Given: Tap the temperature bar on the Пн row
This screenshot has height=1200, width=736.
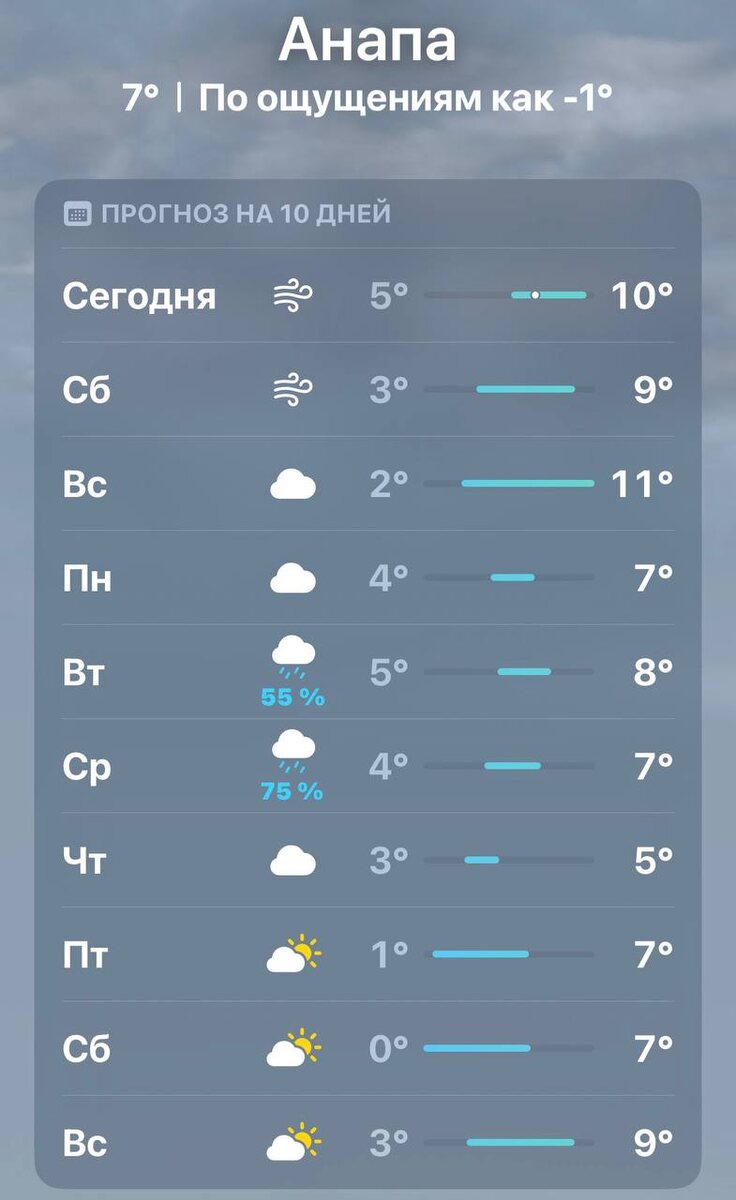Looking at the screenshot, I should click(512, 577).
